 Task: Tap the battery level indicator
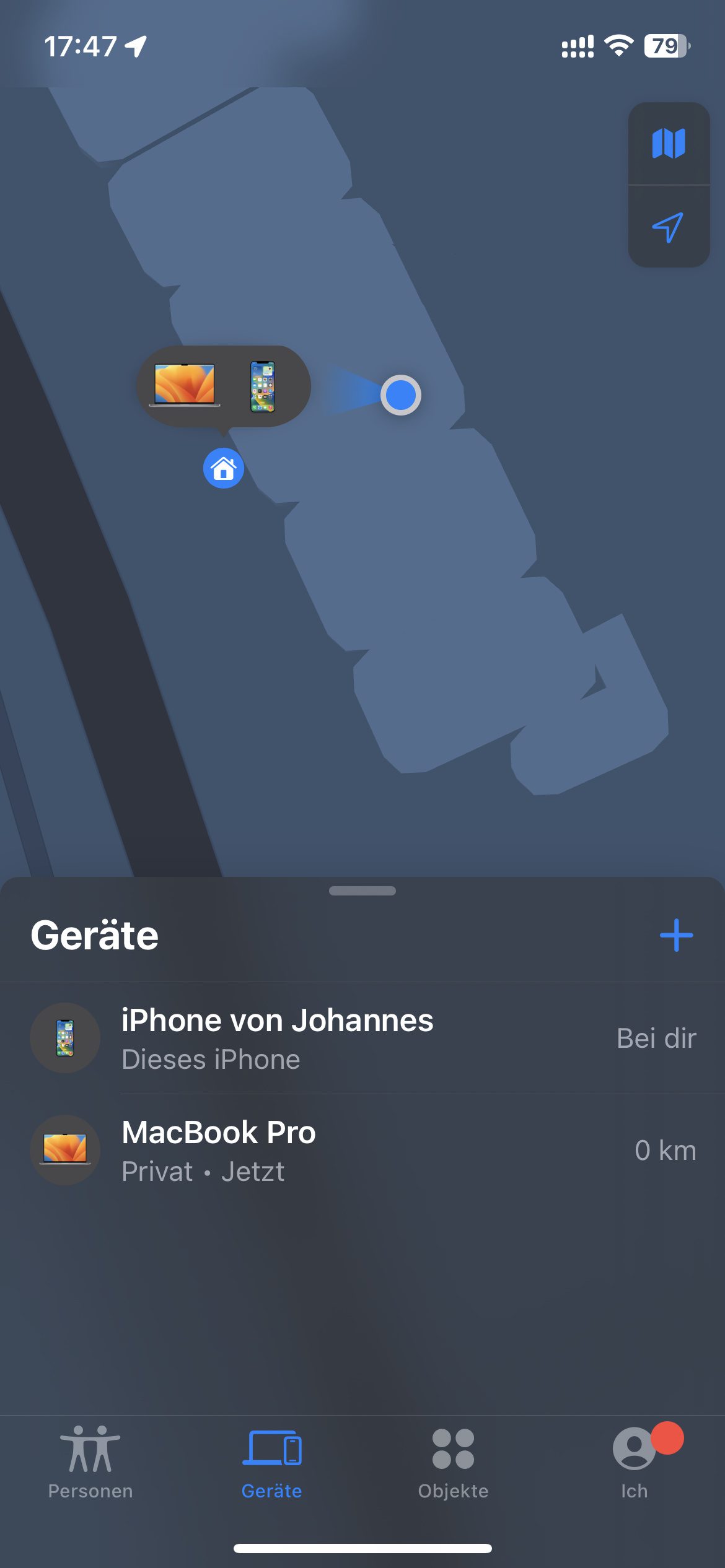coord(666,45)
